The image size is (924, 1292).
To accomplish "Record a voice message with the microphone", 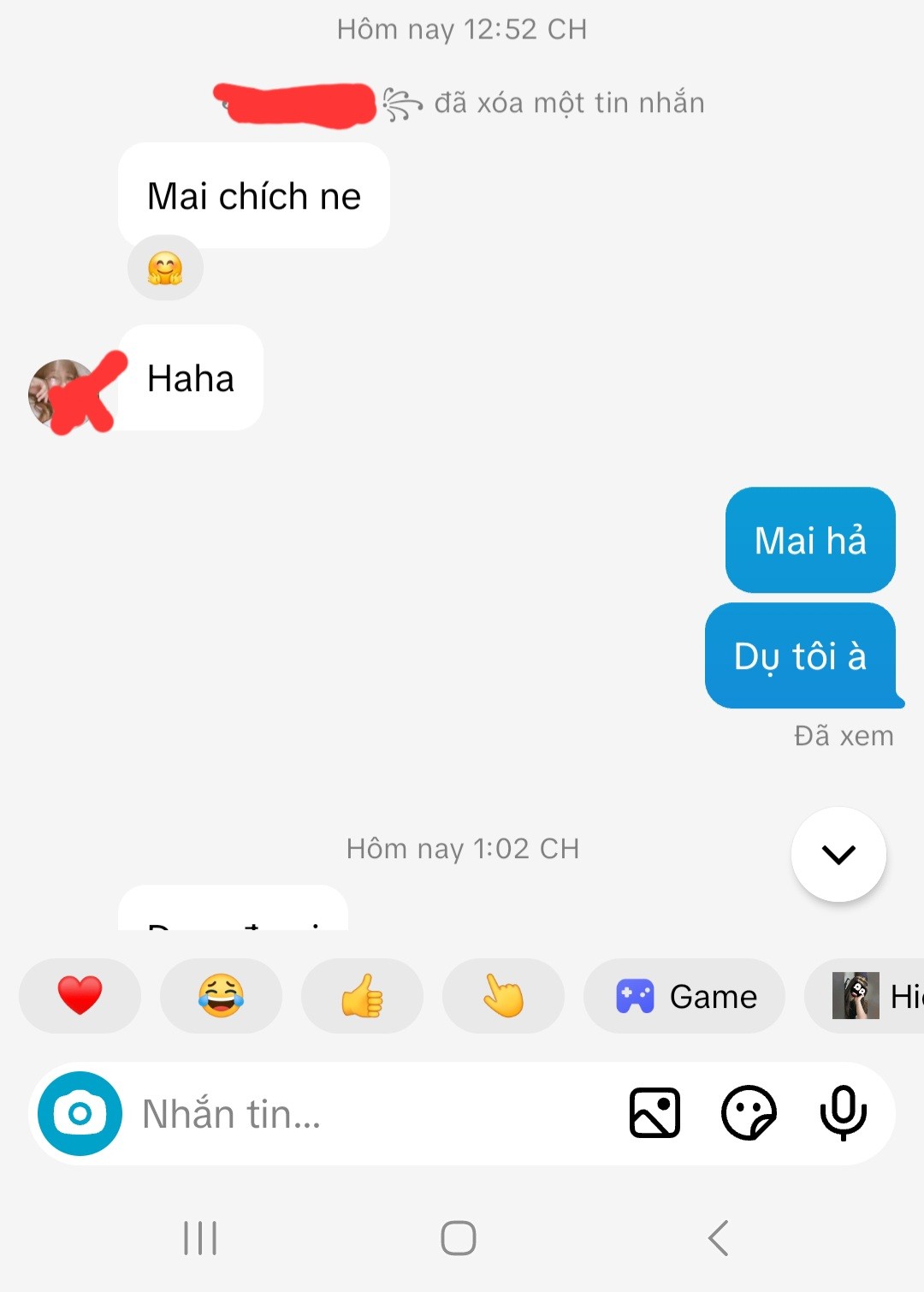I will click(x=843, y=1113).
